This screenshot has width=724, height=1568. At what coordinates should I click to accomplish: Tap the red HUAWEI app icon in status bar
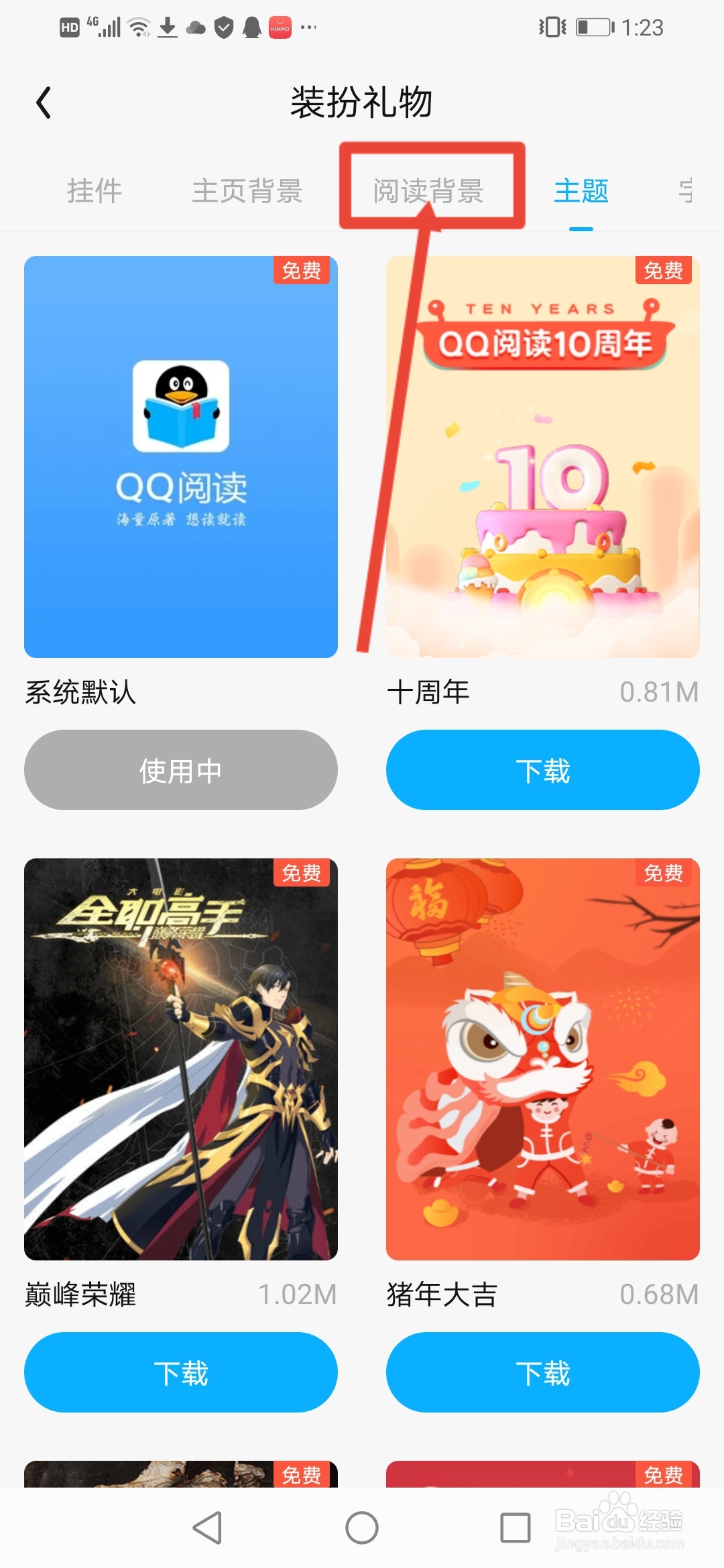point(281,27)
